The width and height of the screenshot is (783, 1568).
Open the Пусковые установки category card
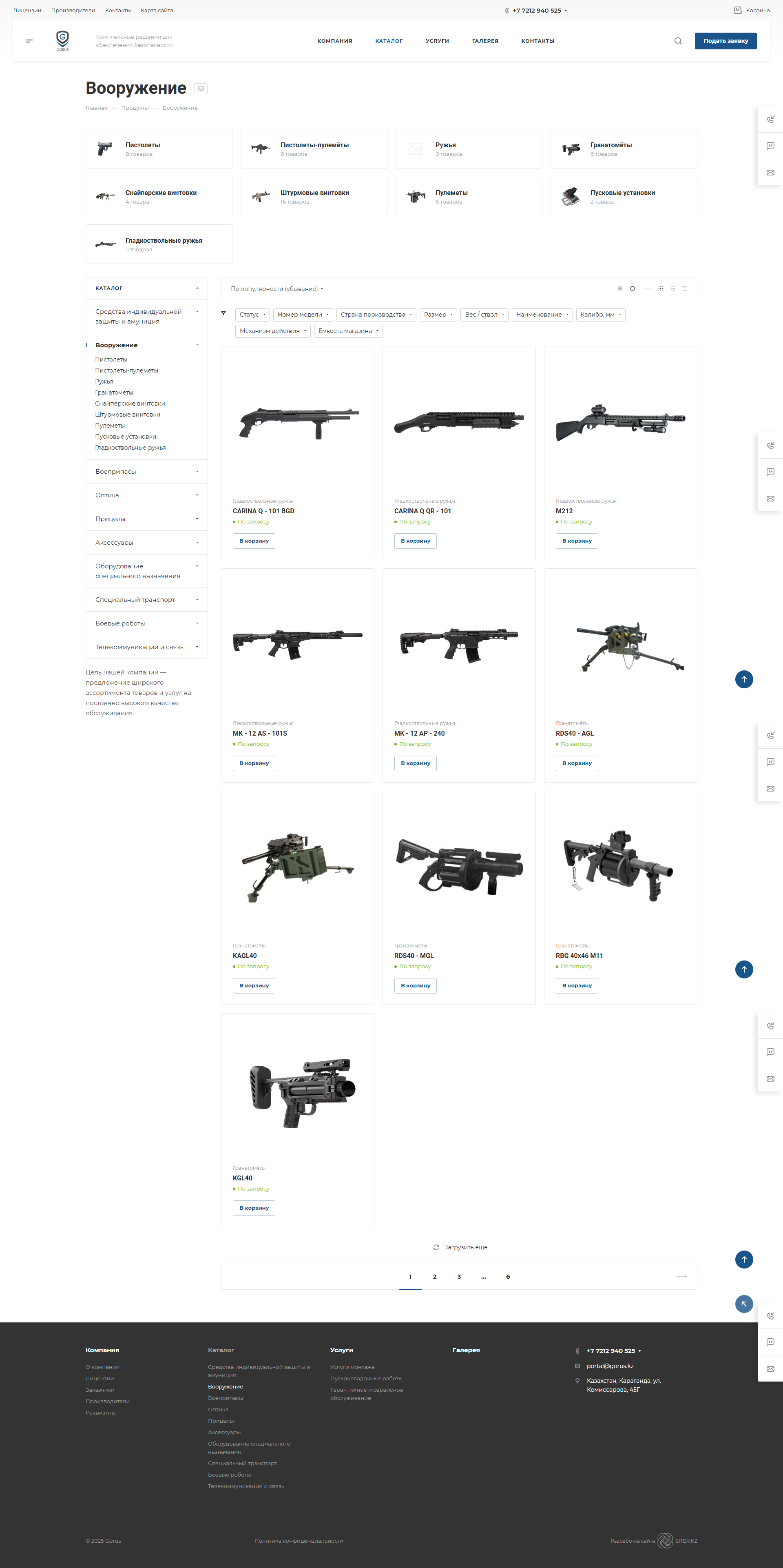[623, 197]
